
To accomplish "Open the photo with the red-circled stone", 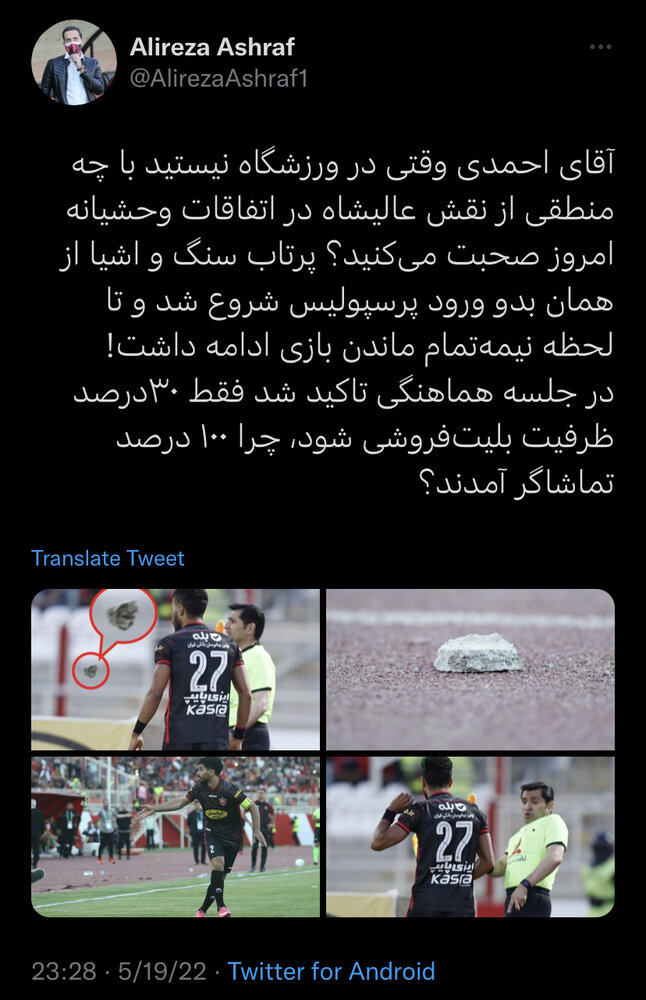I will (x=175, y=669).
